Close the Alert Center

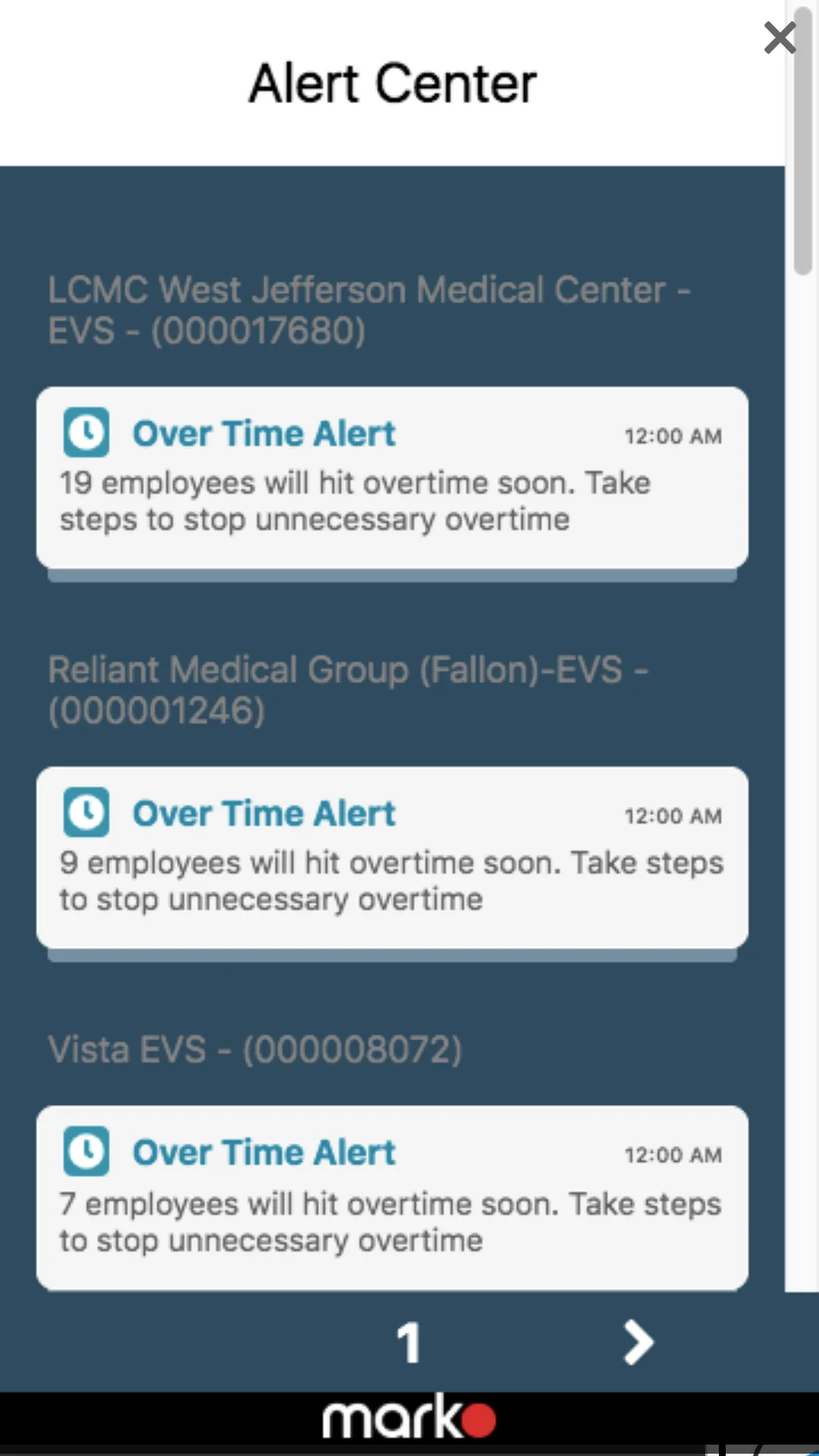(779, 38)
